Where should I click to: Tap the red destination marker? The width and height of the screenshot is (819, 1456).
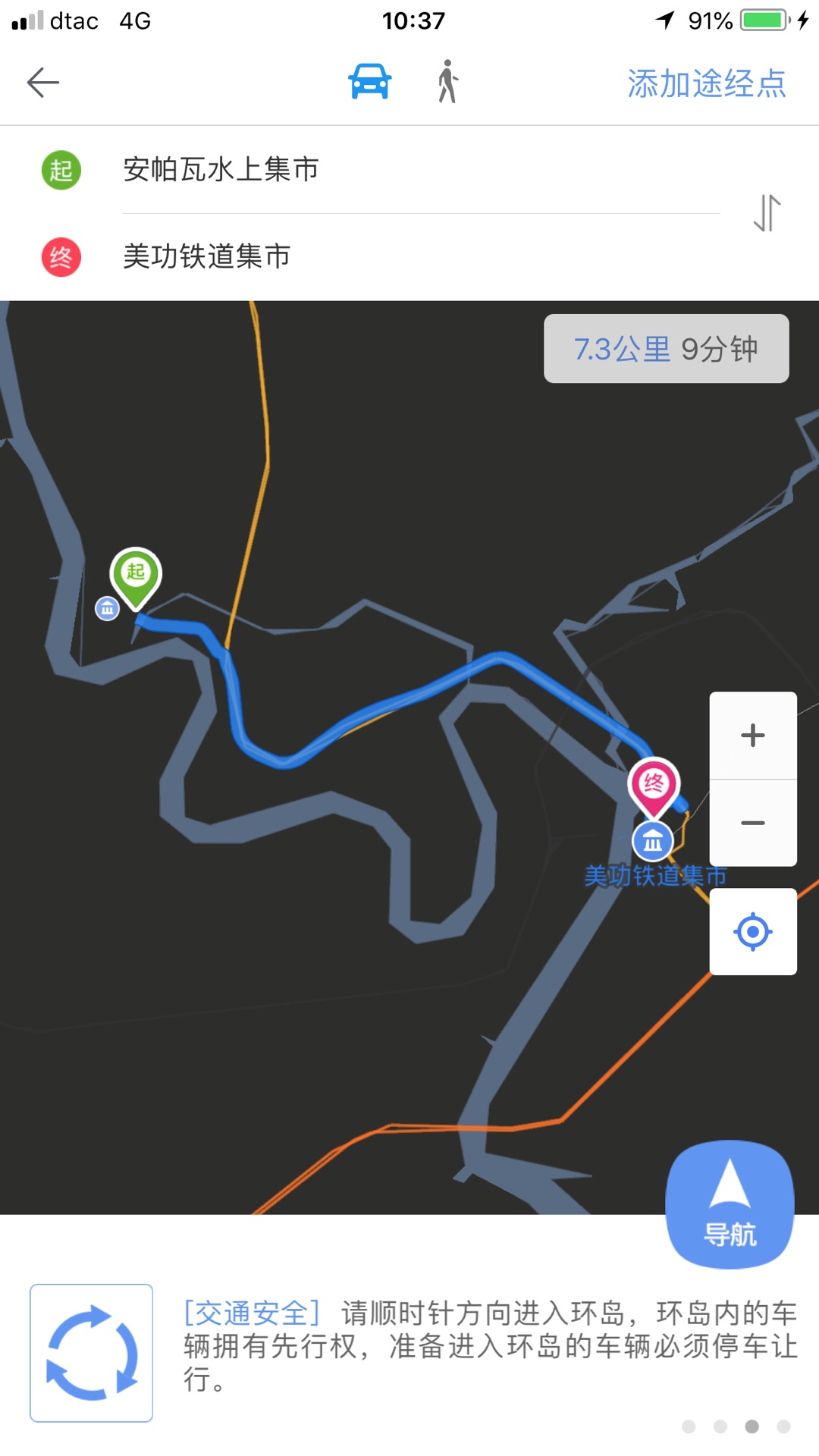[653, 784]
